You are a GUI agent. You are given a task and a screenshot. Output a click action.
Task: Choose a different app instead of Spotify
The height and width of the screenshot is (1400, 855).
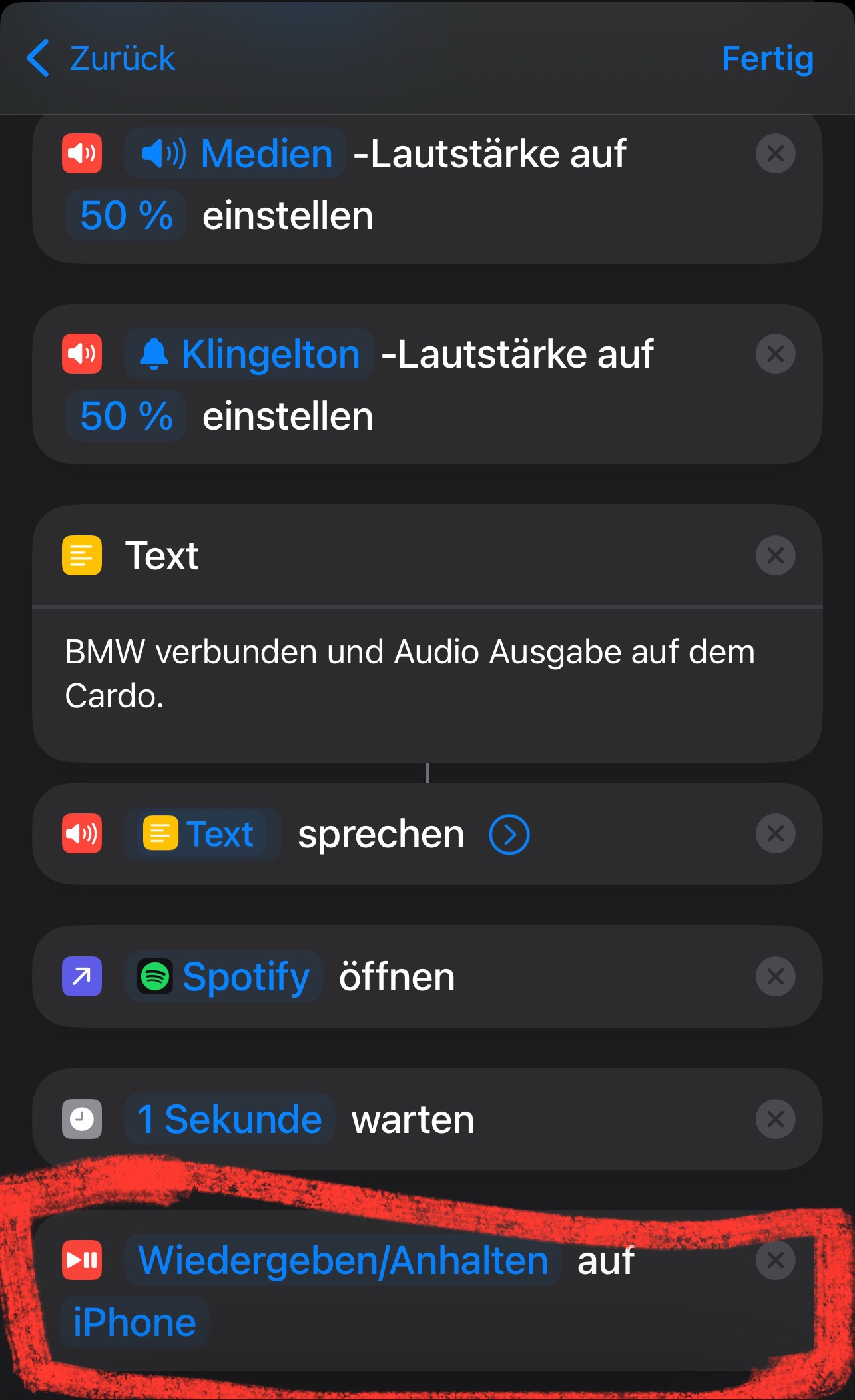click(224, 977)
